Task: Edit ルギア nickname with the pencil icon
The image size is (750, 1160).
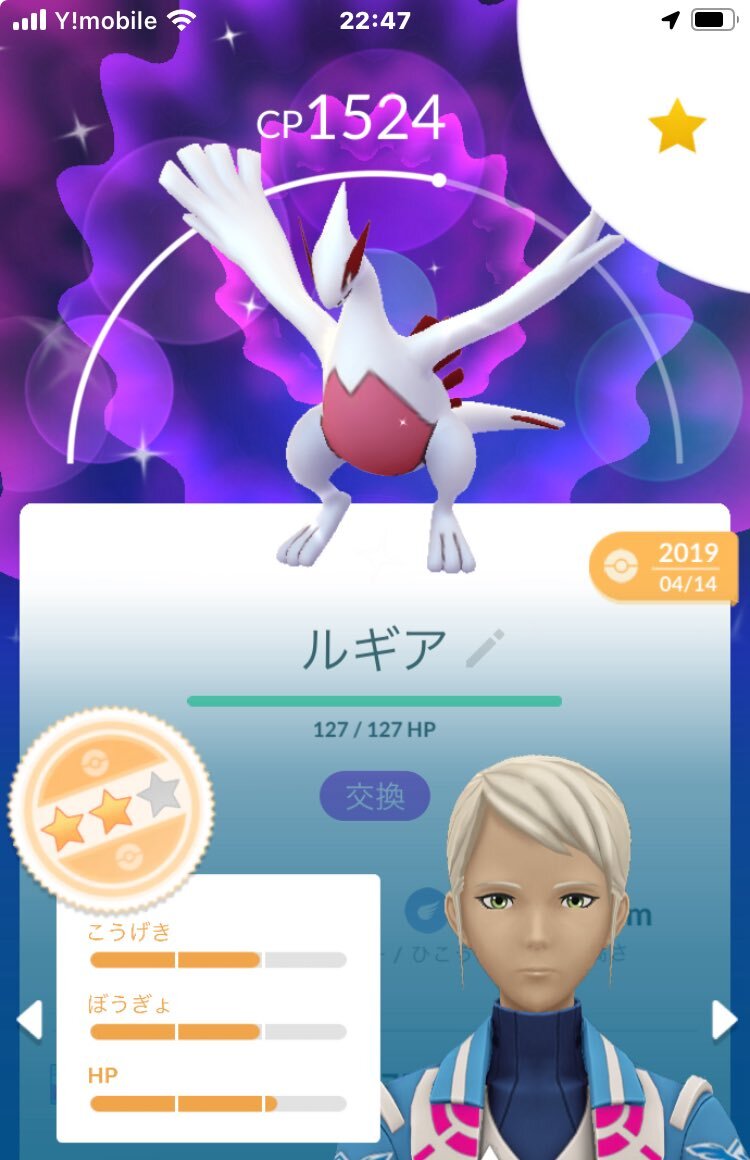Action: (x=485, y=648)
